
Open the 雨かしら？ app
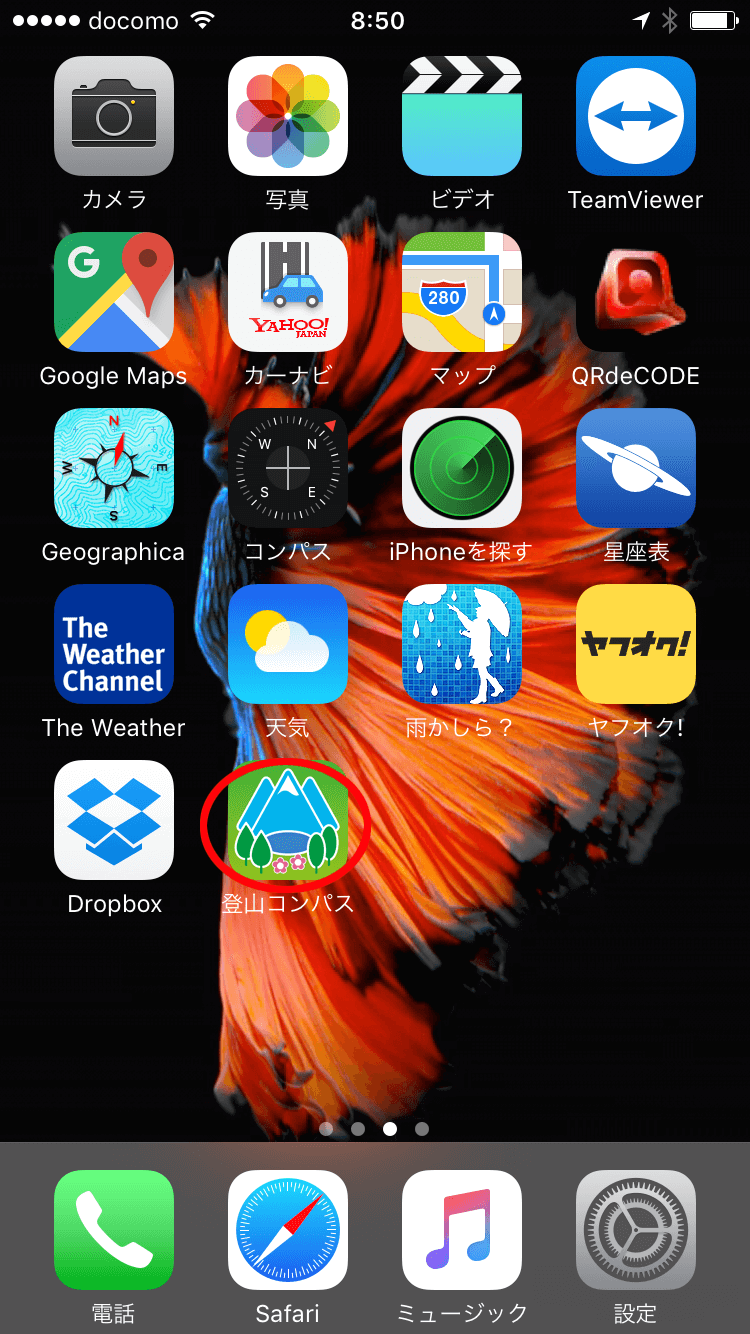coord(462,644)
